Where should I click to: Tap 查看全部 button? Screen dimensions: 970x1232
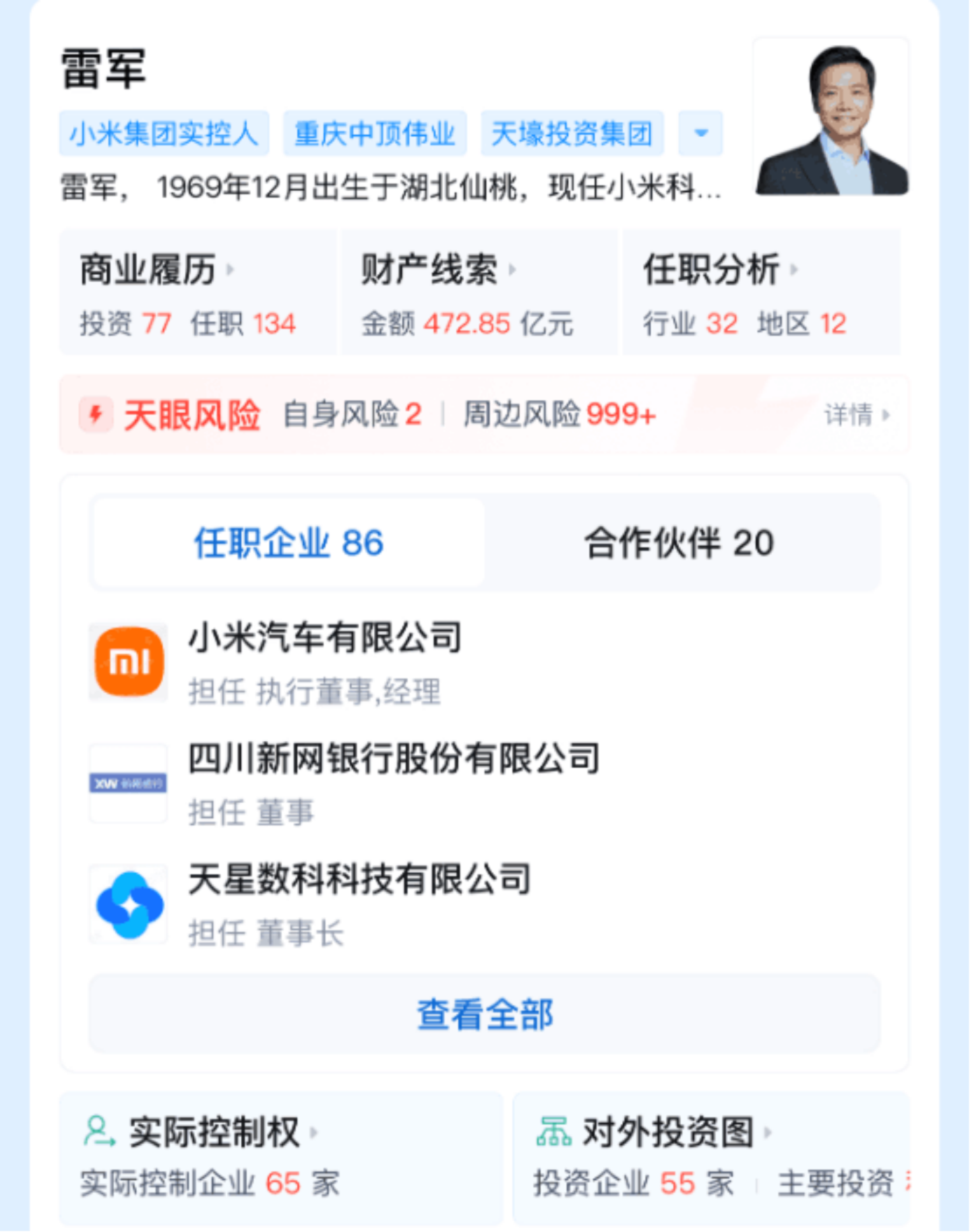[484, 1014]
